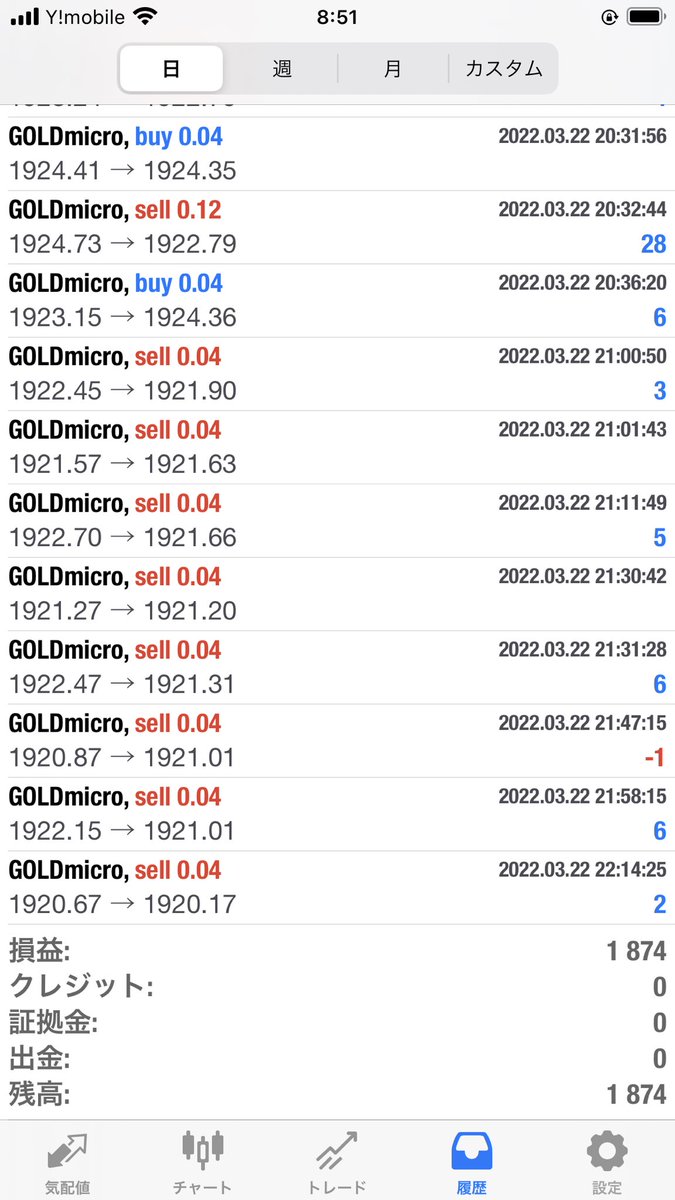Open the トレード tab
The width and height of the screenshot is (675, 1200).
[337, 1162]
